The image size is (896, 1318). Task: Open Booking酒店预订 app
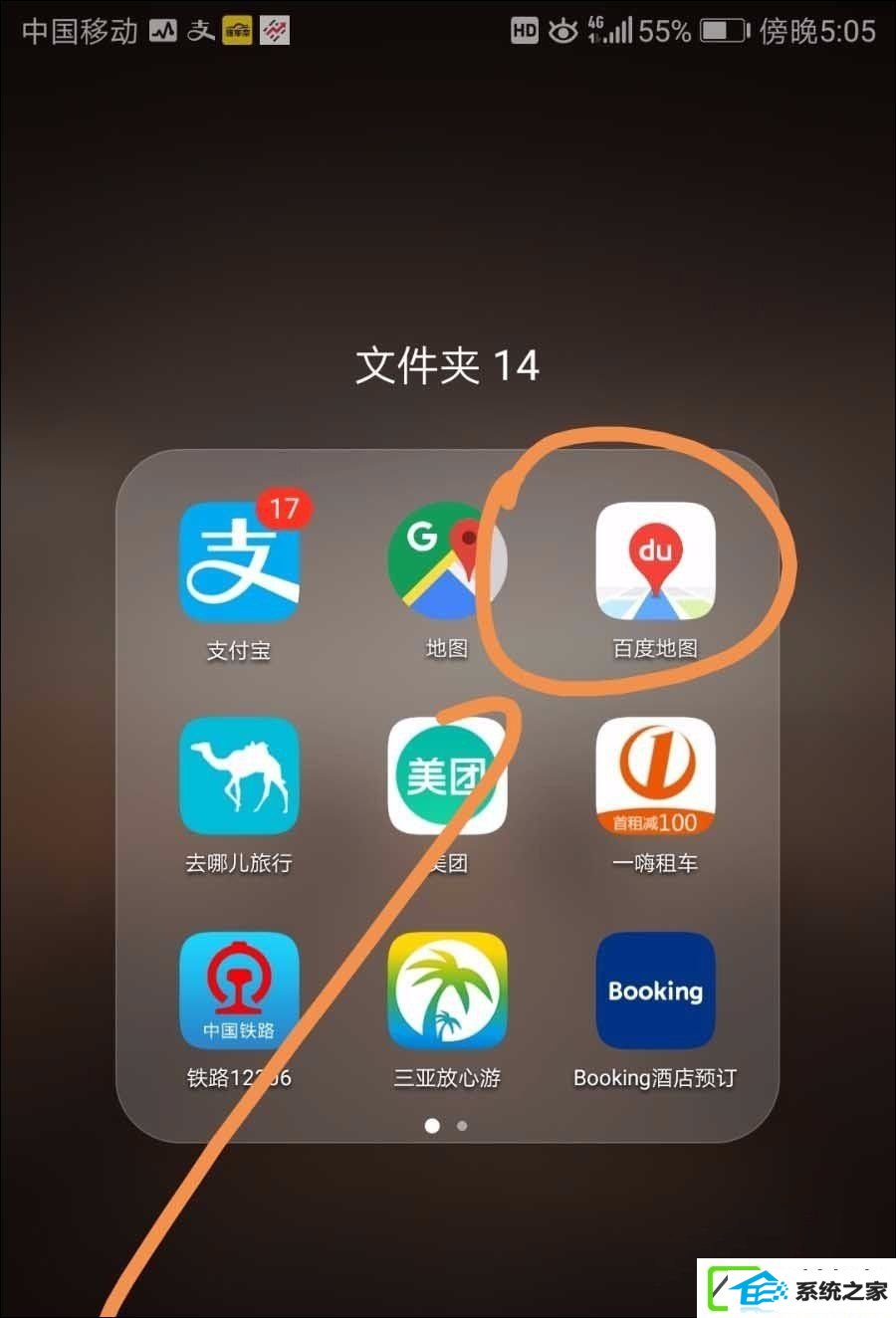click(x=655, y=990)
